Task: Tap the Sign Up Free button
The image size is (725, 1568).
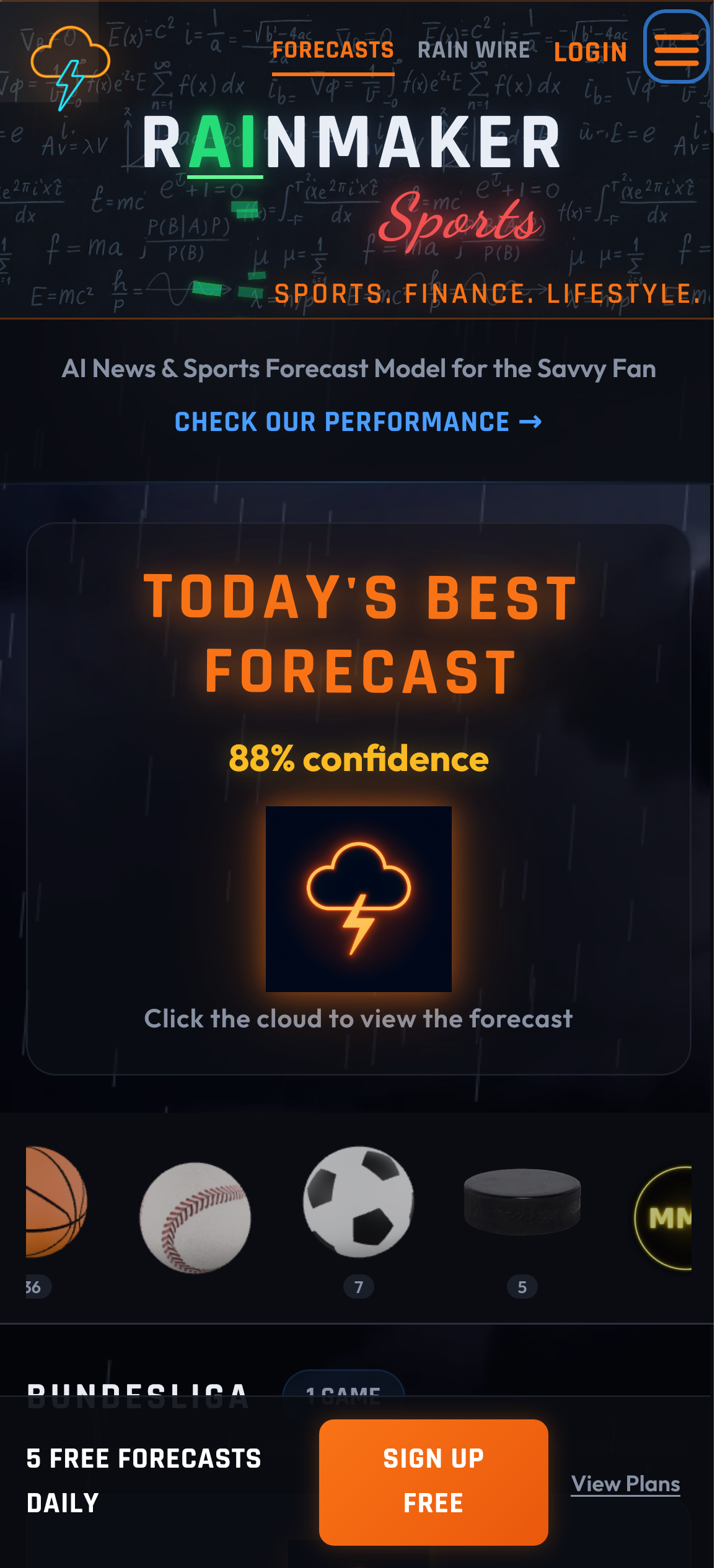Action: 433,1481
